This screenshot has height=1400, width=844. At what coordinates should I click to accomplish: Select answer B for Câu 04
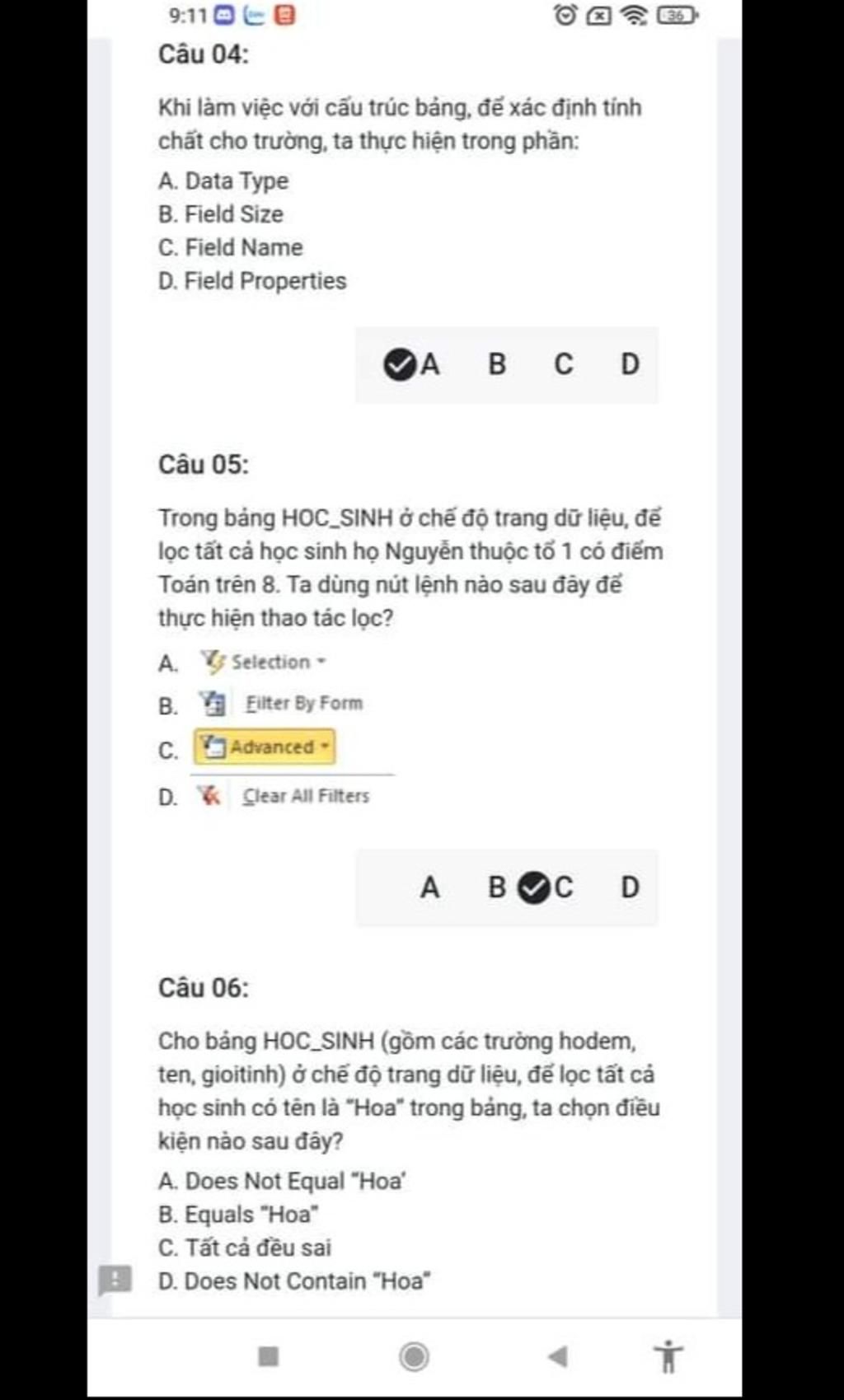(x=497, y=364)
